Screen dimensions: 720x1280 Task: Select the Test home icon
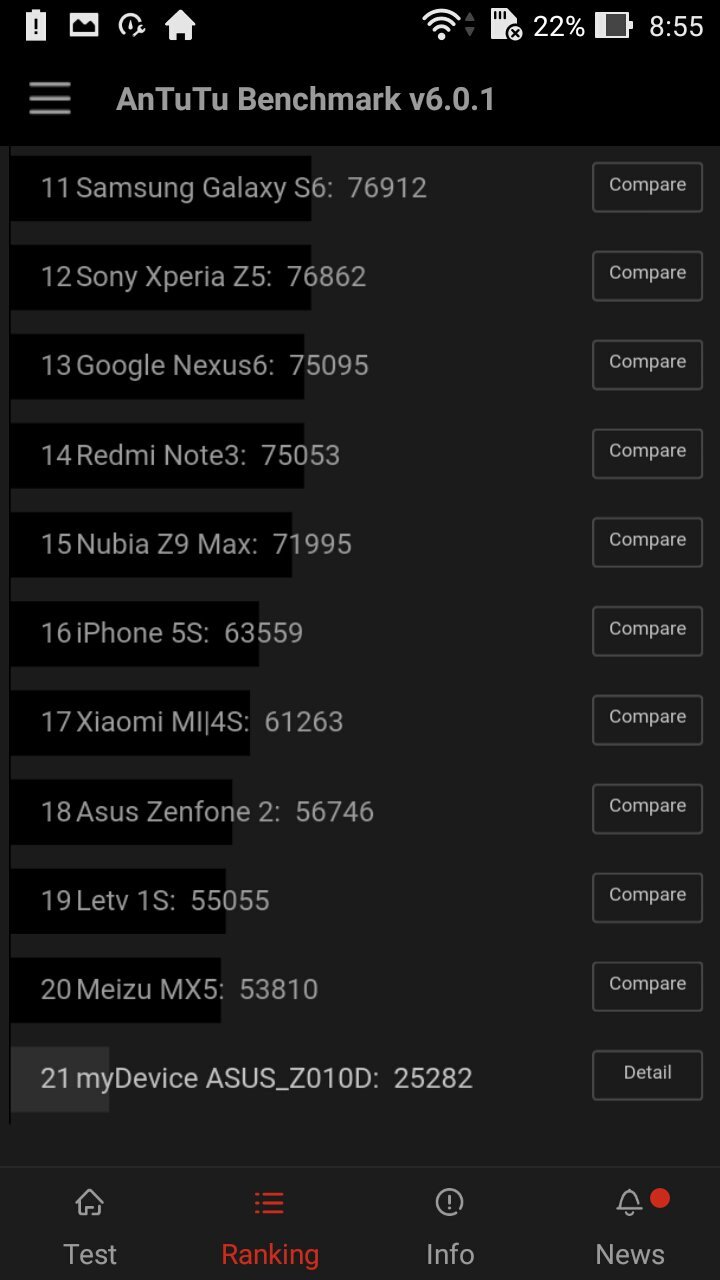[90, 1203]
